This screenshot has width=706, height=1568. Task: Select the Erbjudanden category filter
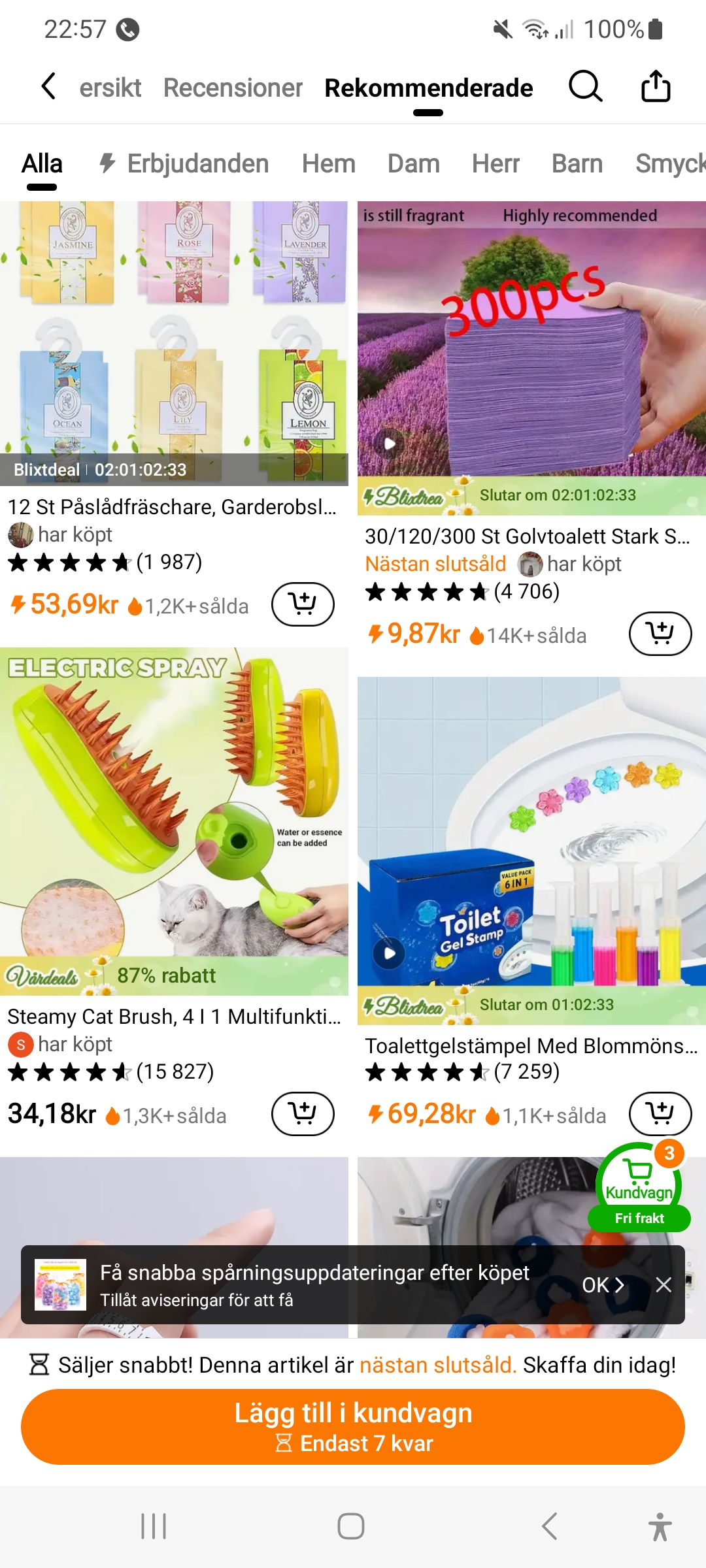click(x=184, y=164)
